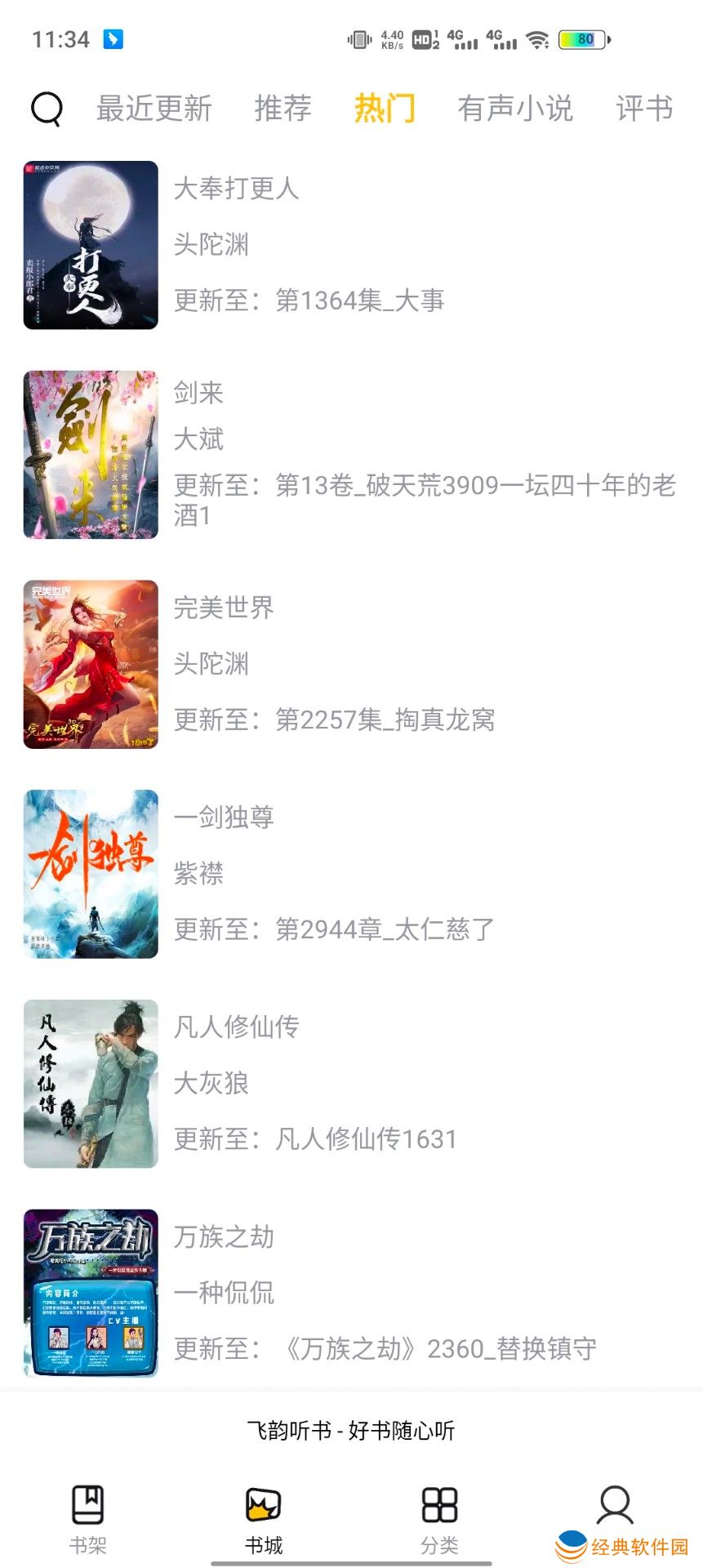Switch to the 有声小说 tab
The width and height of the screenshot is (703, 1568).
(x=515, y=109)
